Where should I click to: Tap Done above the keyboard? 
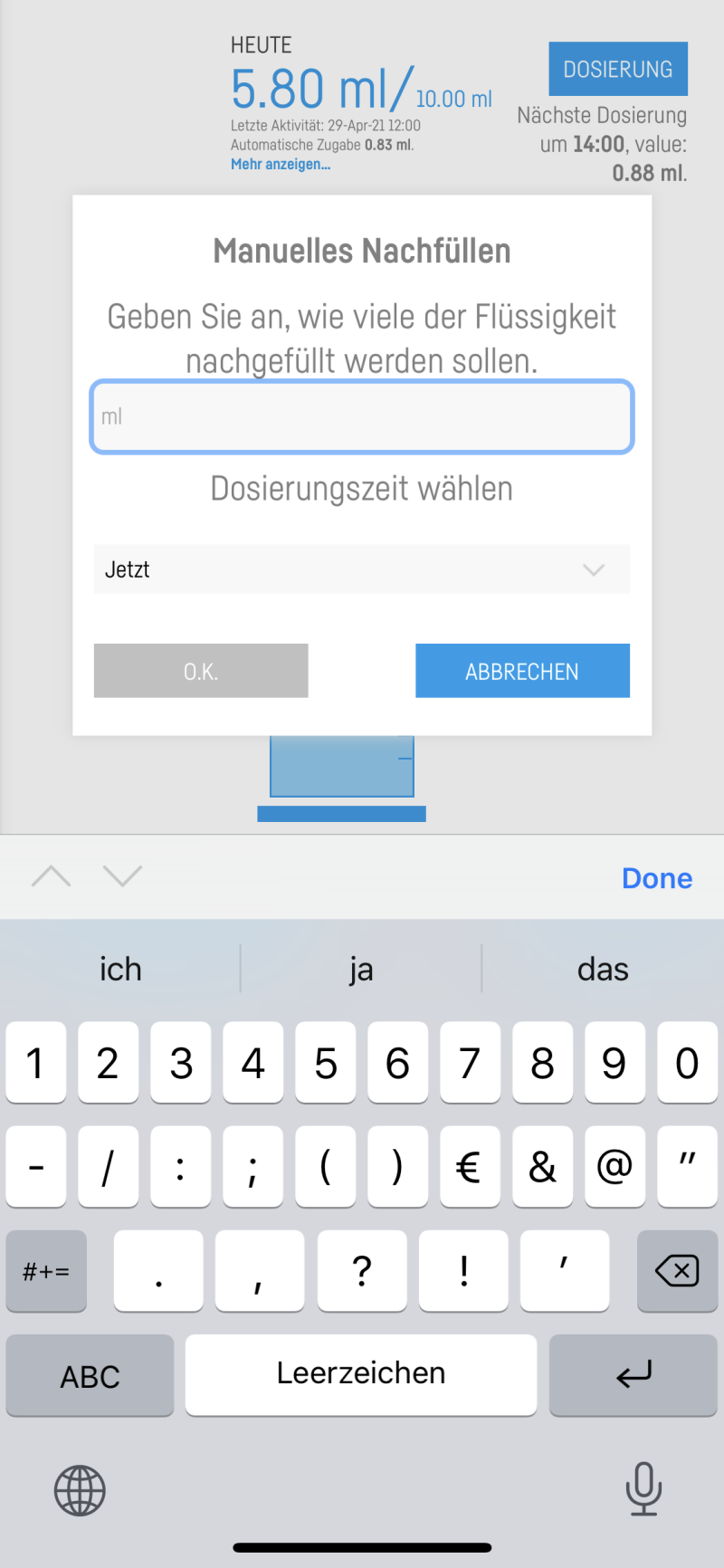tap(657, 878)
